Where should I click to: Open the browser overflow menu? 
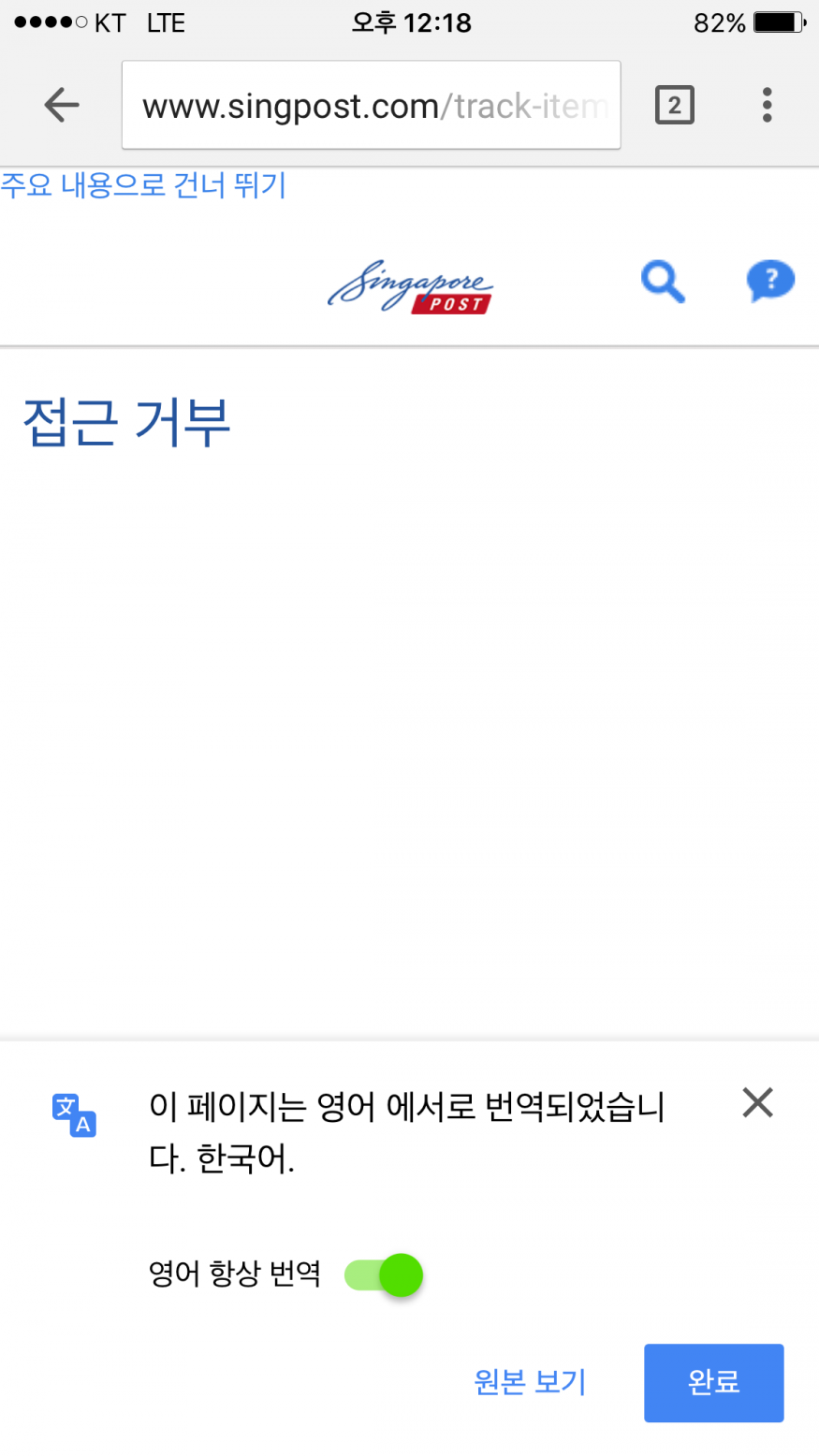click(767, 105)
